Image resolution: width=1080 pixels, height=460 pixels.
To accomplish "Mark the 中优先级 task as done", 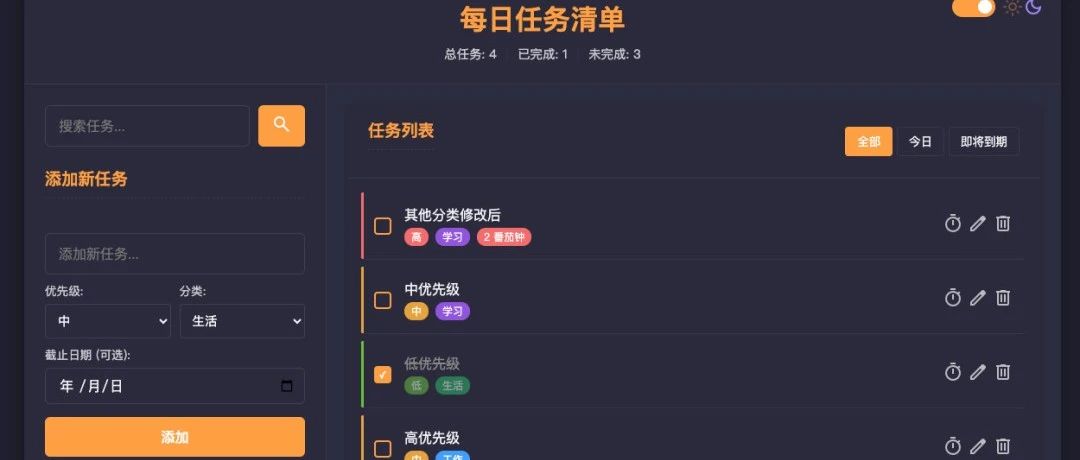I will click(x=382, y=300).
